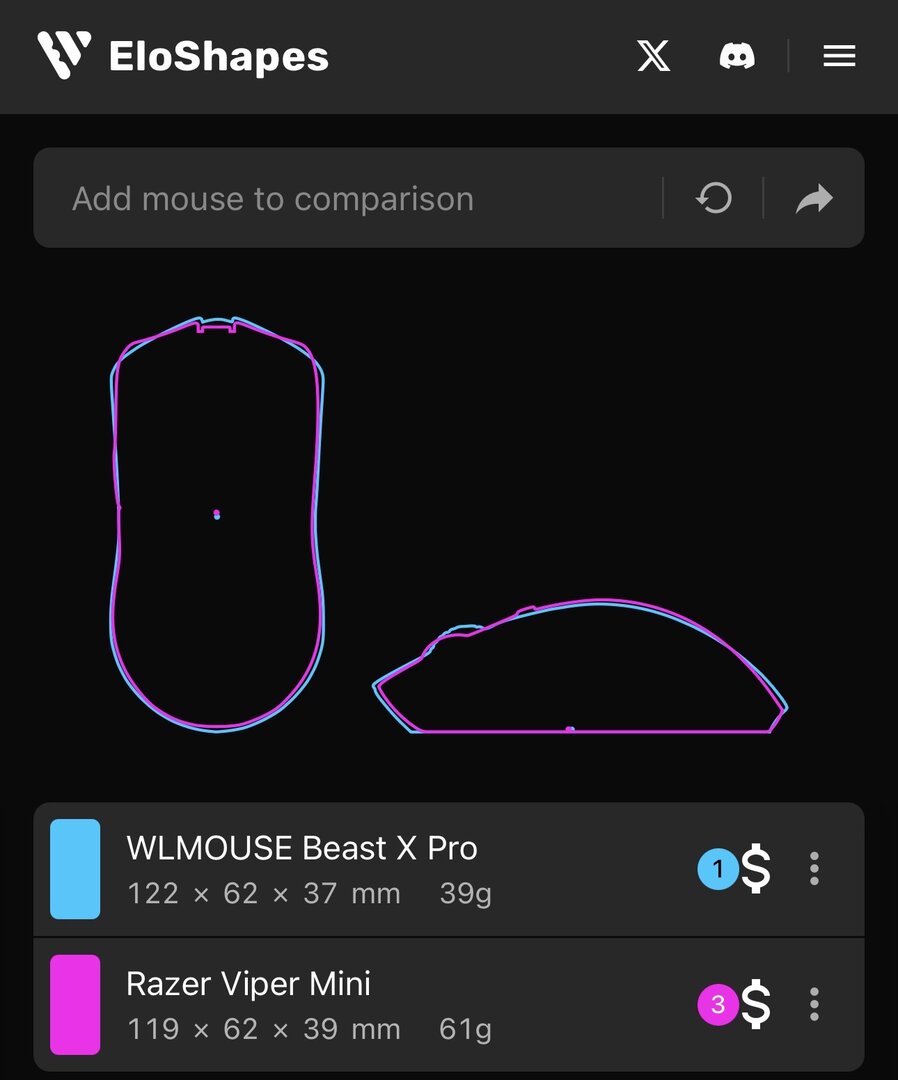
Task: Open the Discord server link
Action: tap(737, 56)
